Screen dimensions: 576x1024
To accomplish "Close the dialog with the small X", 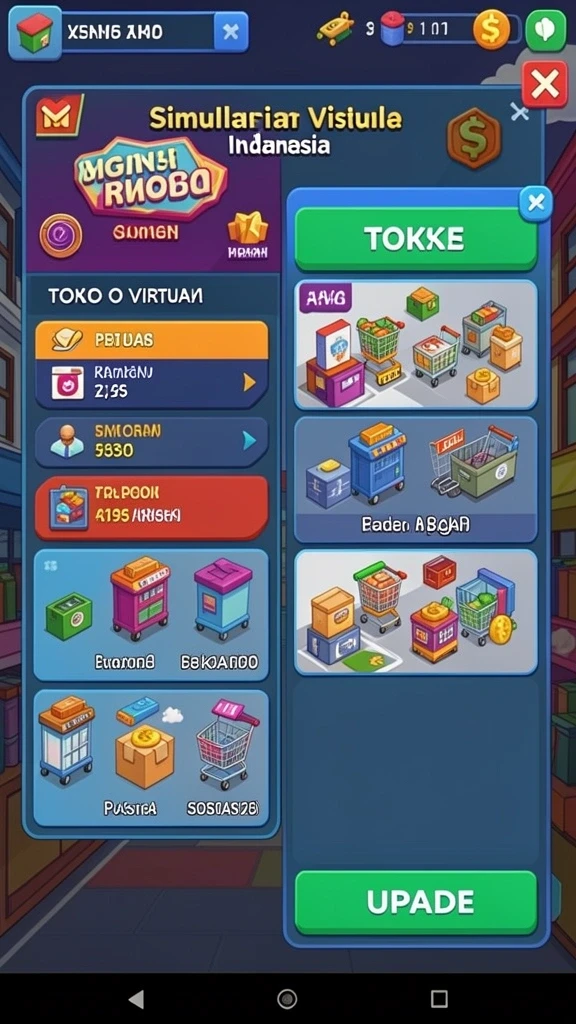I will click(519, 112).
